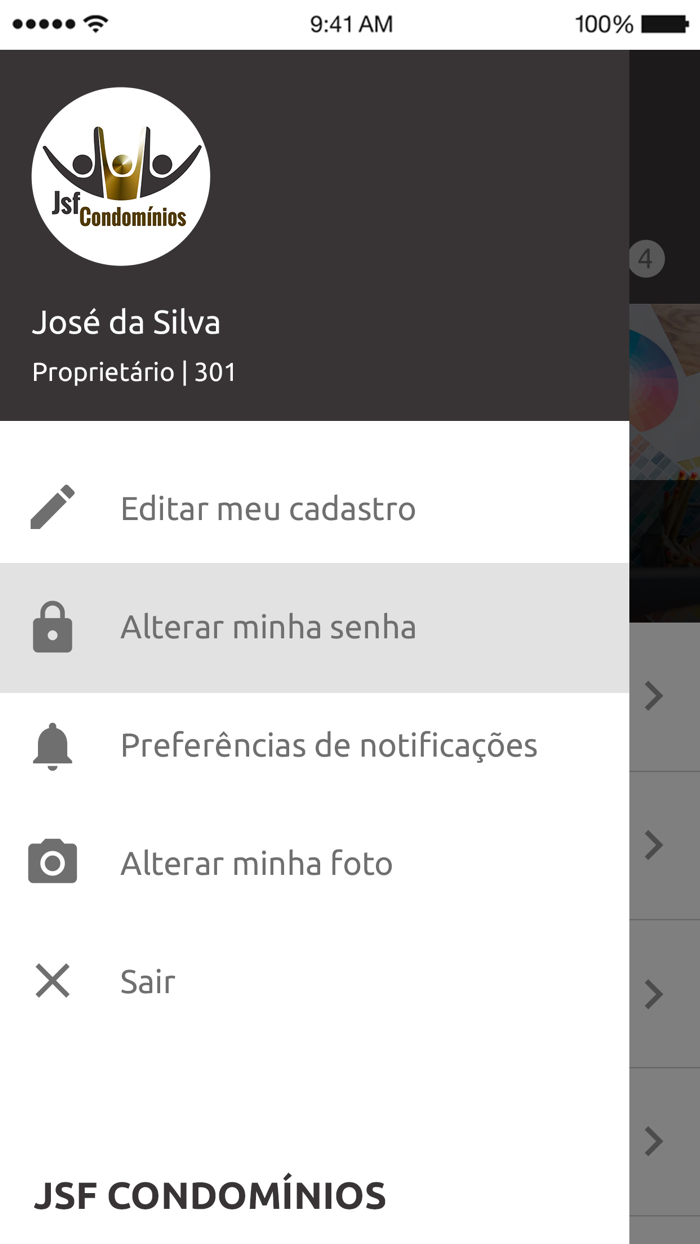Open Preferências de notificações
Image resolution: width=700 pixels, height=1244 pixels.
point(328,746)
